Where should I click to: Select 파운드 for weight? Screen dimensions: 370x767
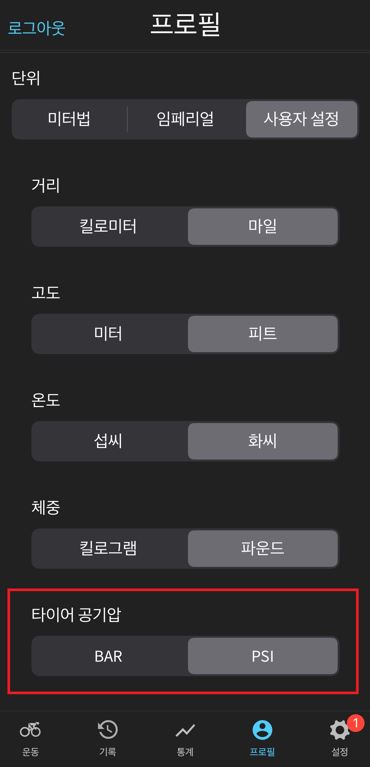pos(262,548)
